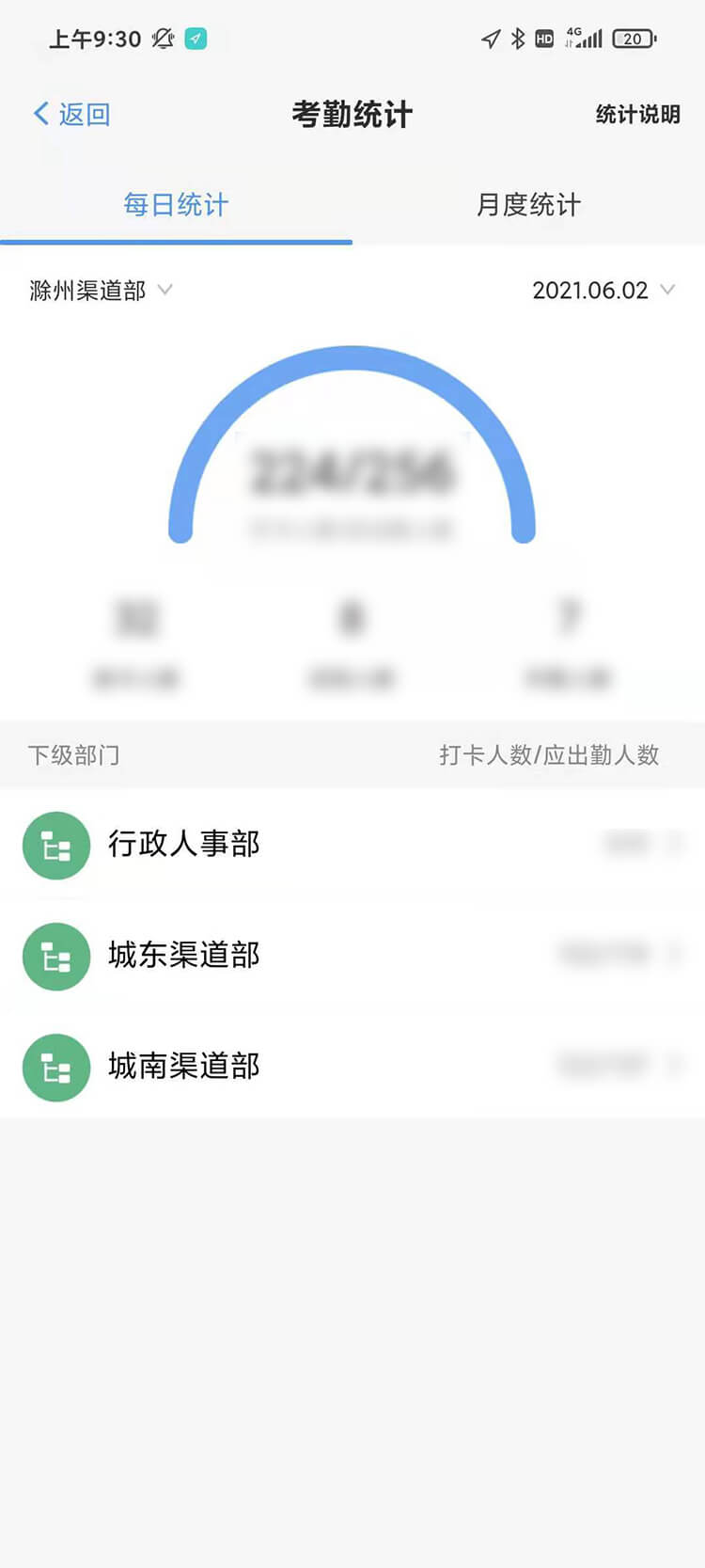The image size is (705, 1568).
Task: Open 统计说明 explanation
Action: pos(637,115)
